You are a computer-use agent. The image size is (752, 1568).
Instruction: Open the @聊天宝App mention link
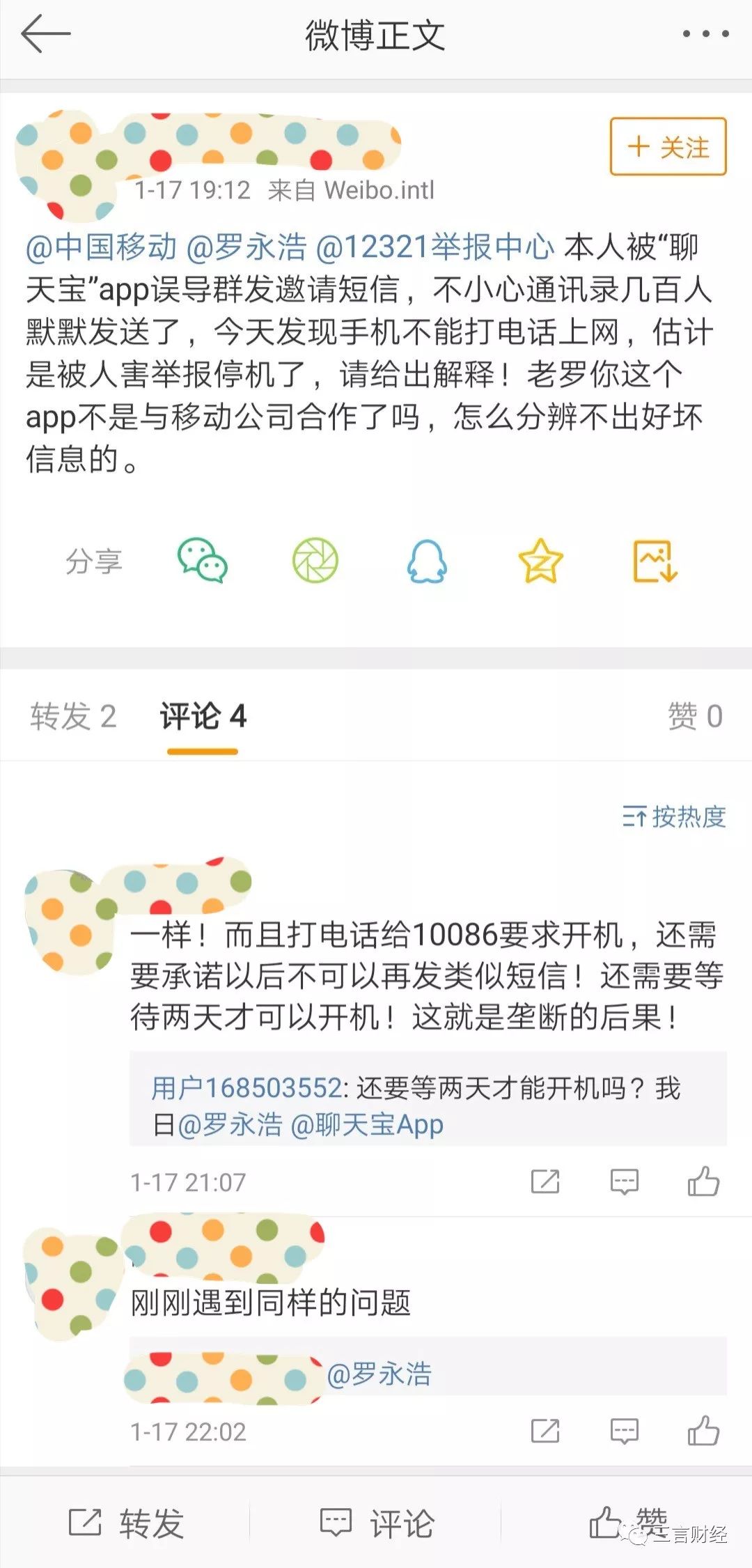pyautogui.click(x=367, y=1124)
